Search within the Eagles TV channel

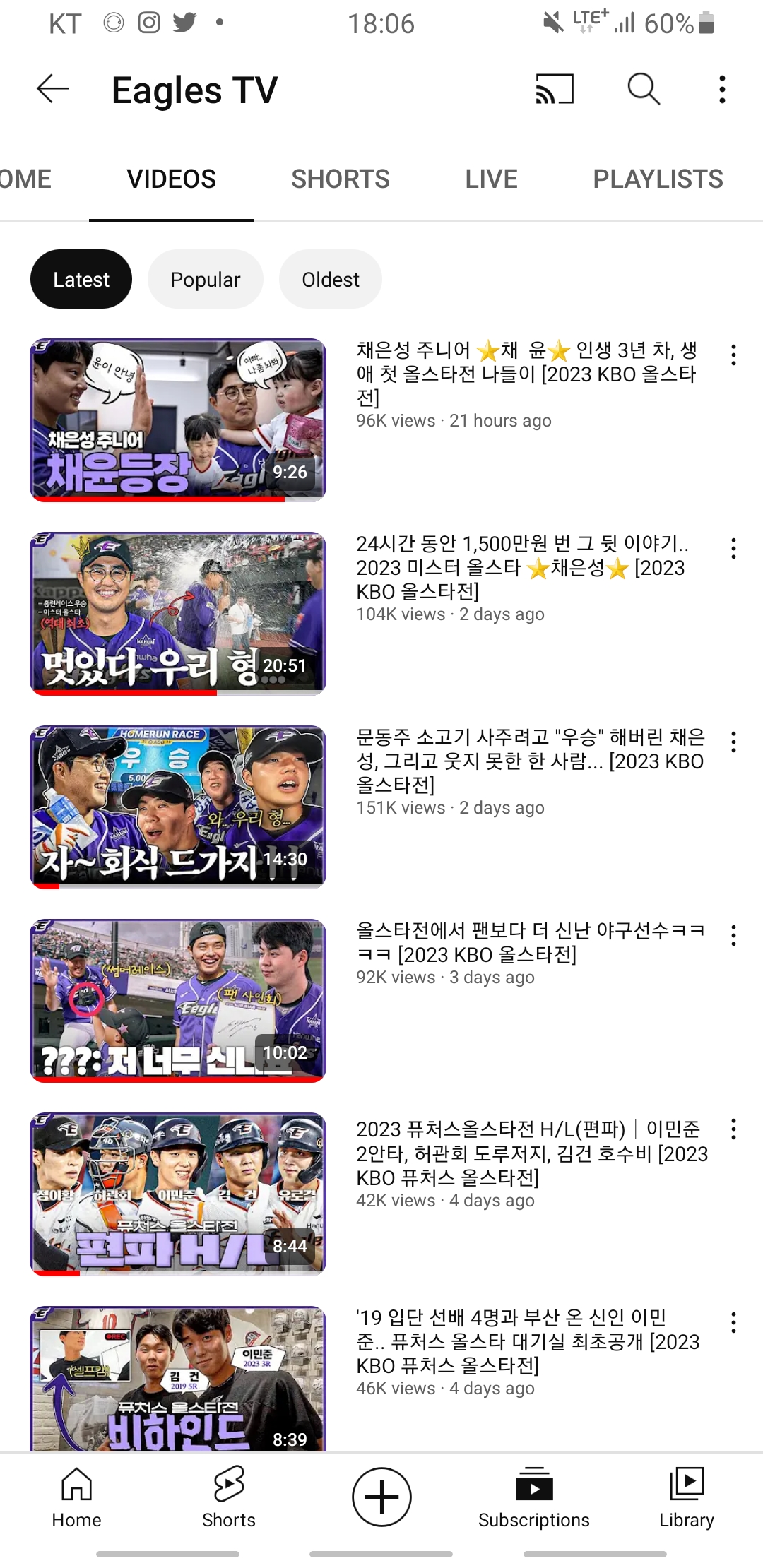(644, 89)
